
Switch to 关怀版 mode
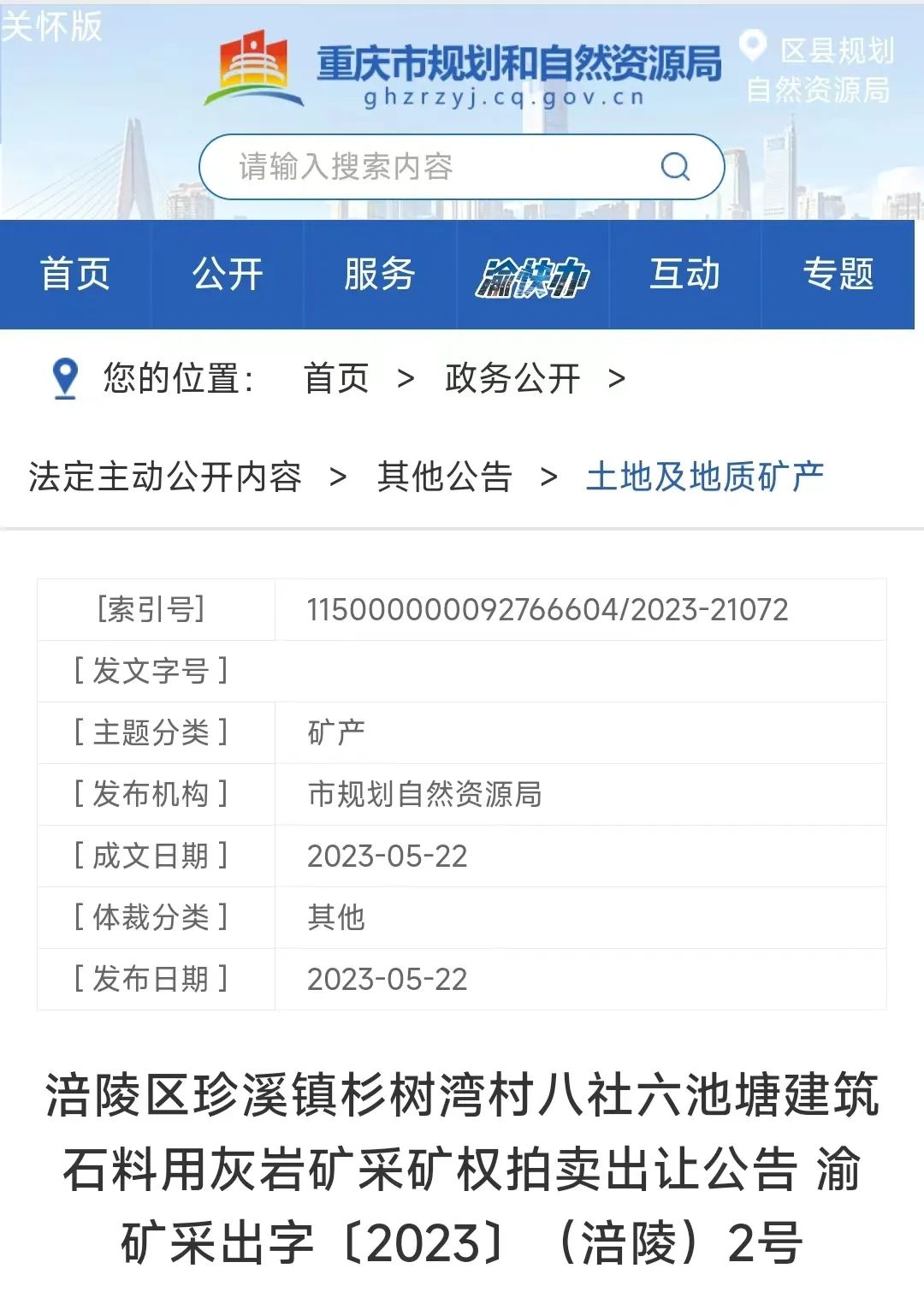click(x=51, y=26)
